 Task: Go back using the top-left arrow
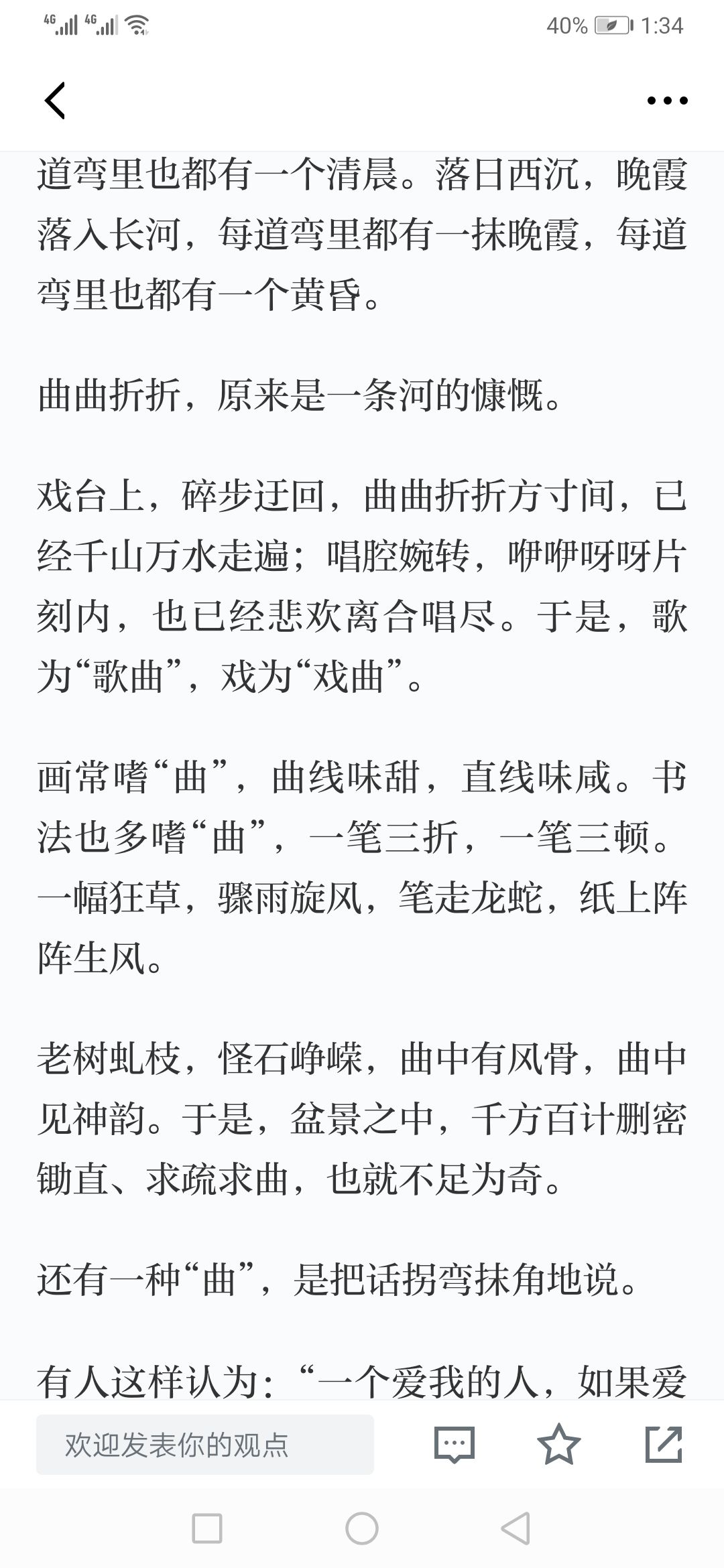tap(55, 101)
